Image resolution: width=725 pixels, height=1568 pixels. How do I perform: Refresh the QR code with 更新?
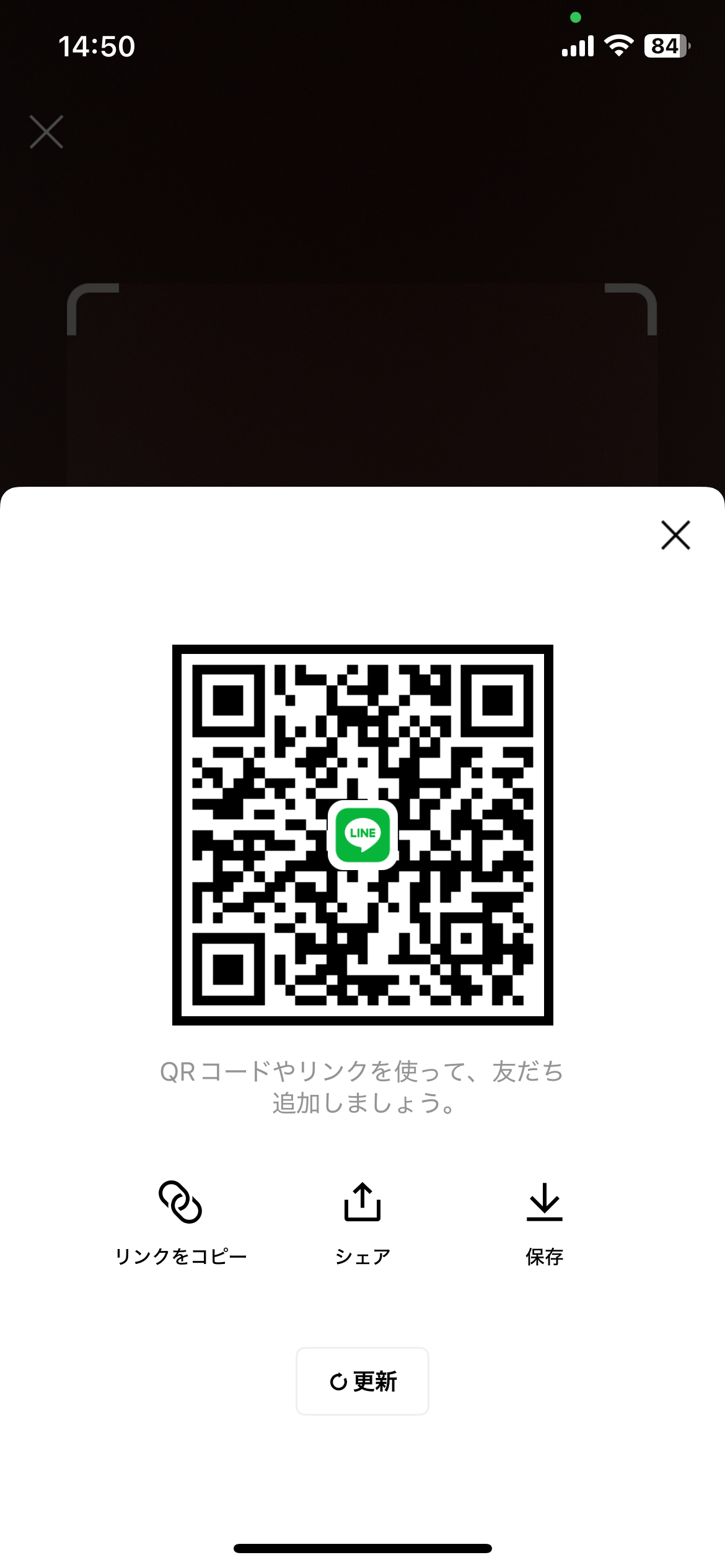tap(362, 1381)
